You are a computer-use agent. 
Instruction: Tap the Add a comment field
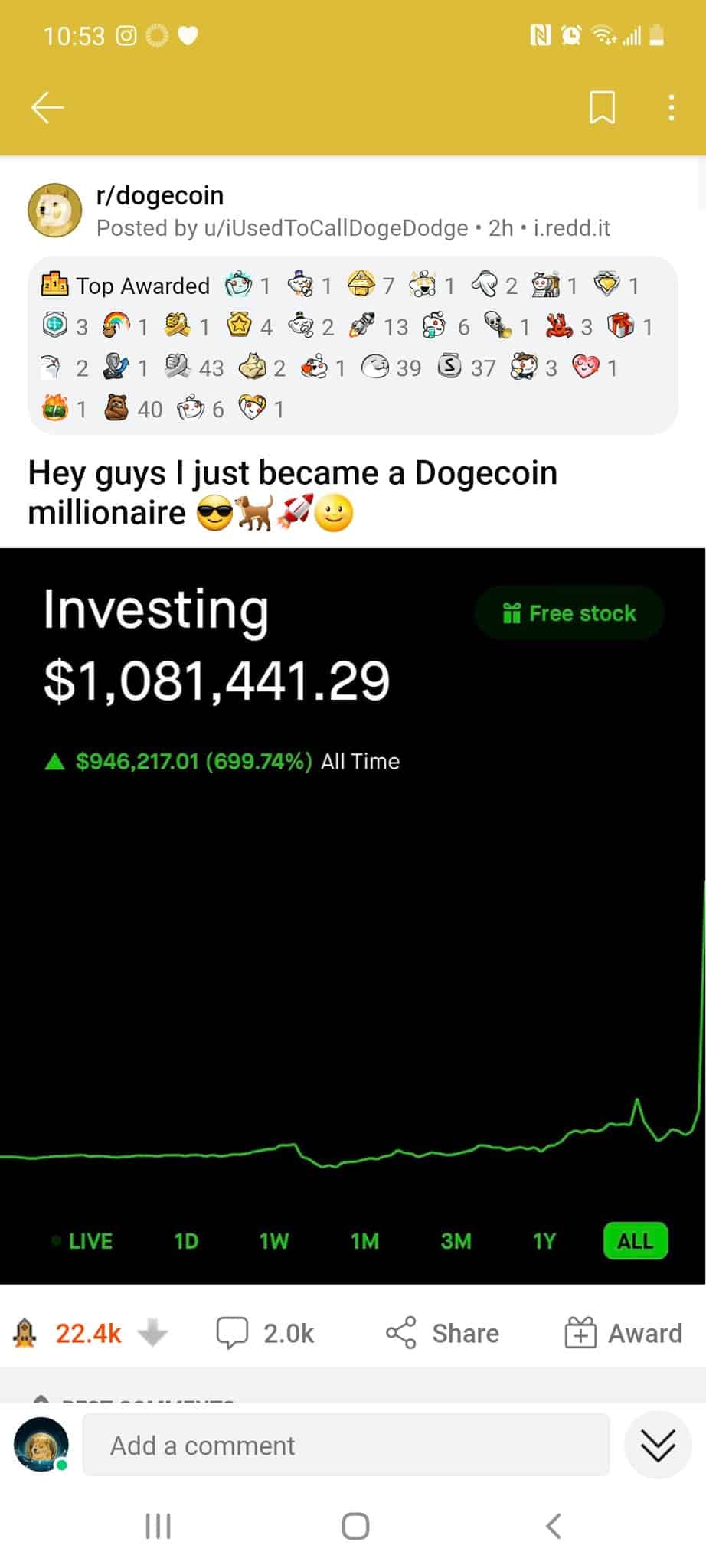346,1445
